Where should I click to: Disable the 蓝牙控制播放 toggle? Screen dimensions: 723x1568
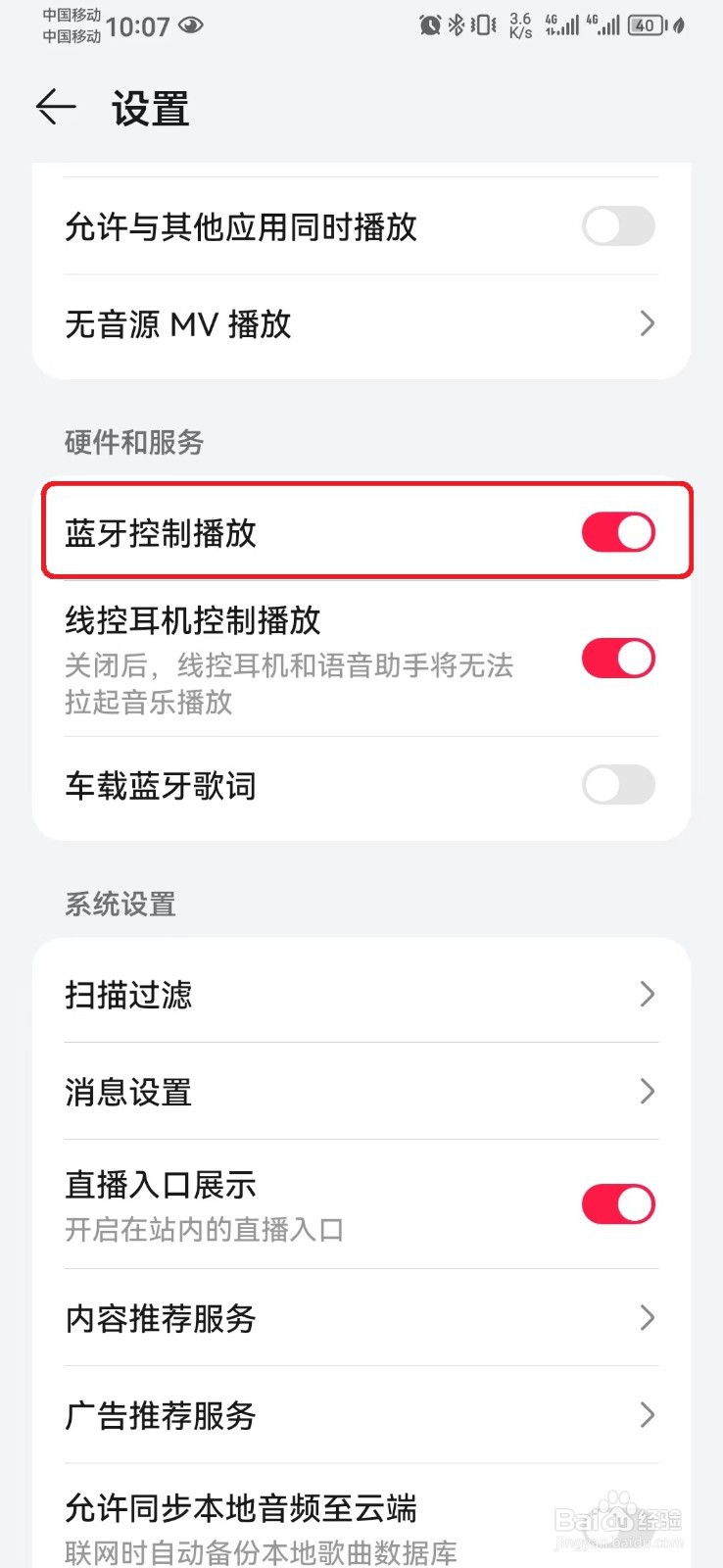[618, 532]
